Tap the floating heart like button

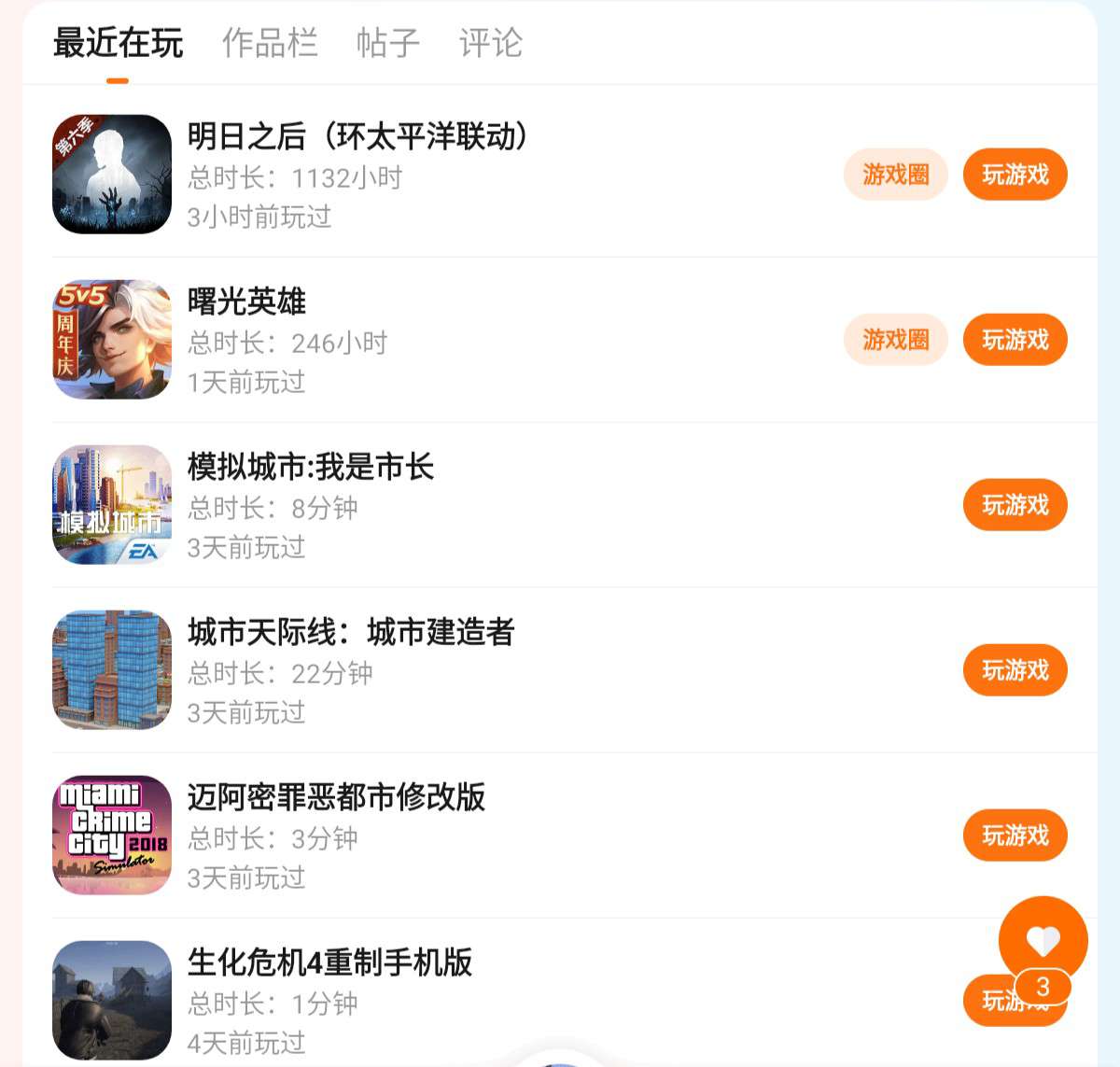(1043, 940)
